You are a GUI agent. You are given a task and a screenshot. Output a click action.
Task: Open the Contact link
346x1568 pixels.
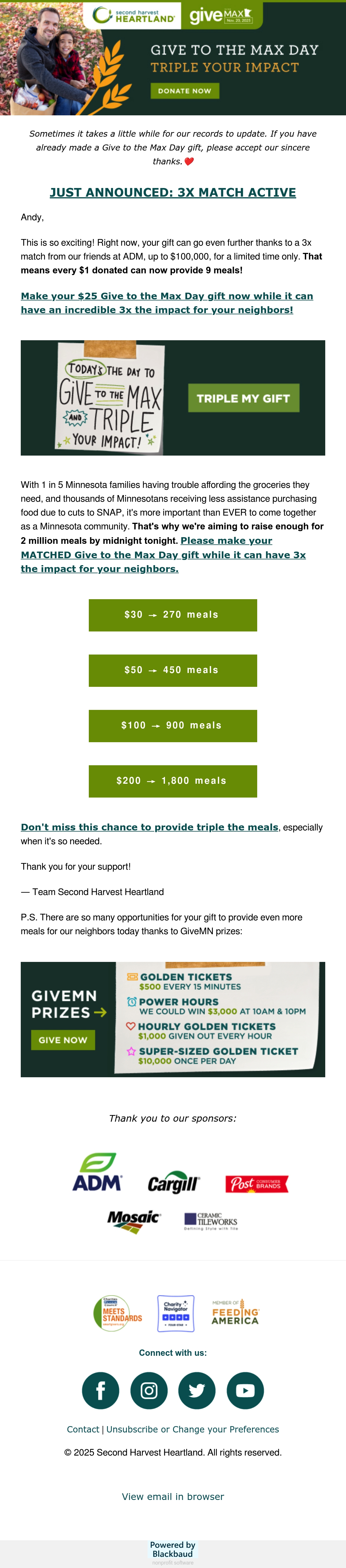point(83,1429)
